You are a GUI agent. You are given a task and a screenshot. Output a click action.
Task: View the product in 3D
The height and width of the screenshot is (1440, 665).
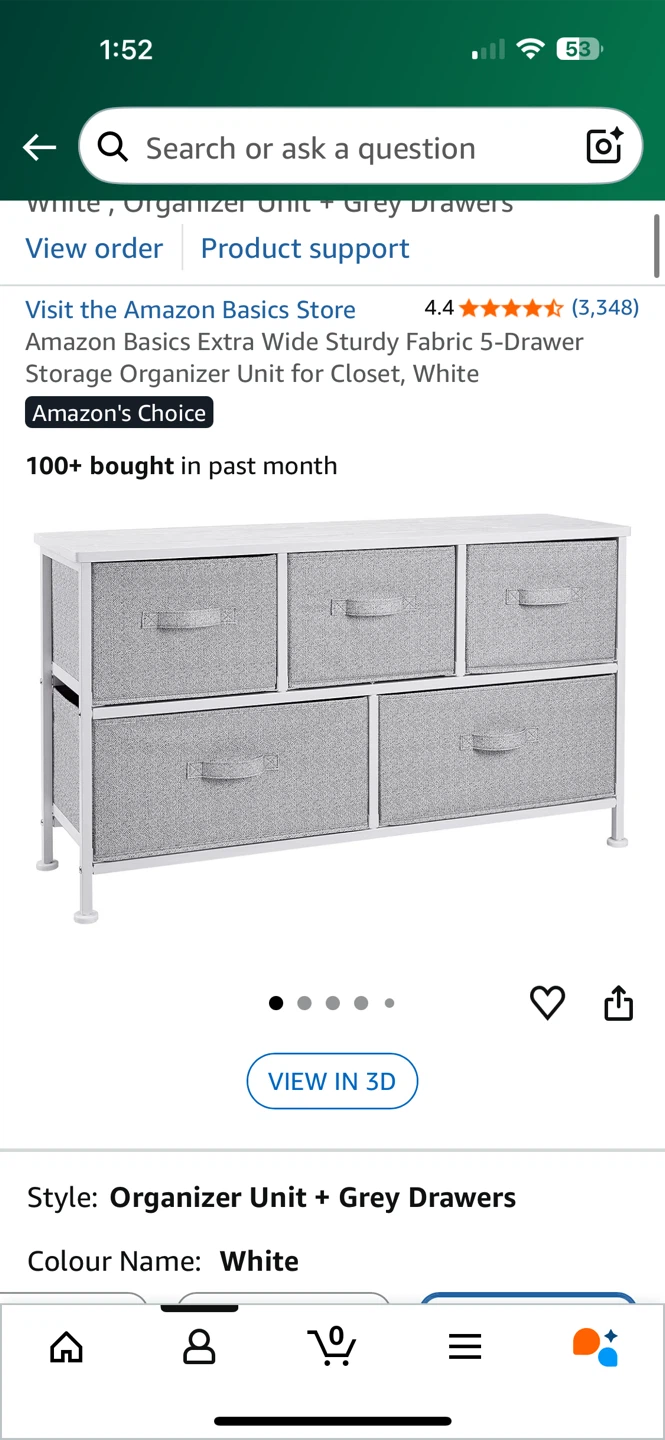332,1081
